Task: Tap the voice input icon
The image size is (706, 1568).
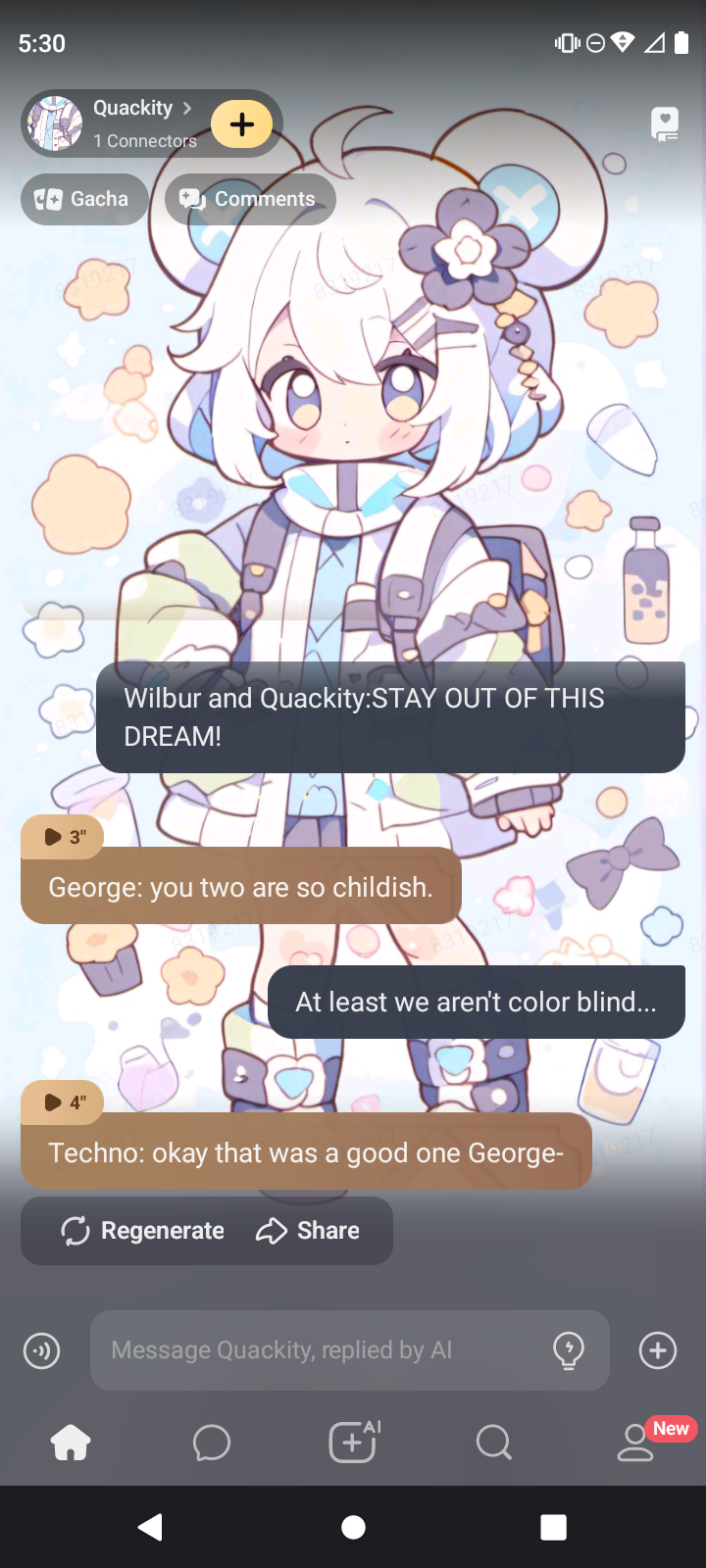Action: point(41,1350)
